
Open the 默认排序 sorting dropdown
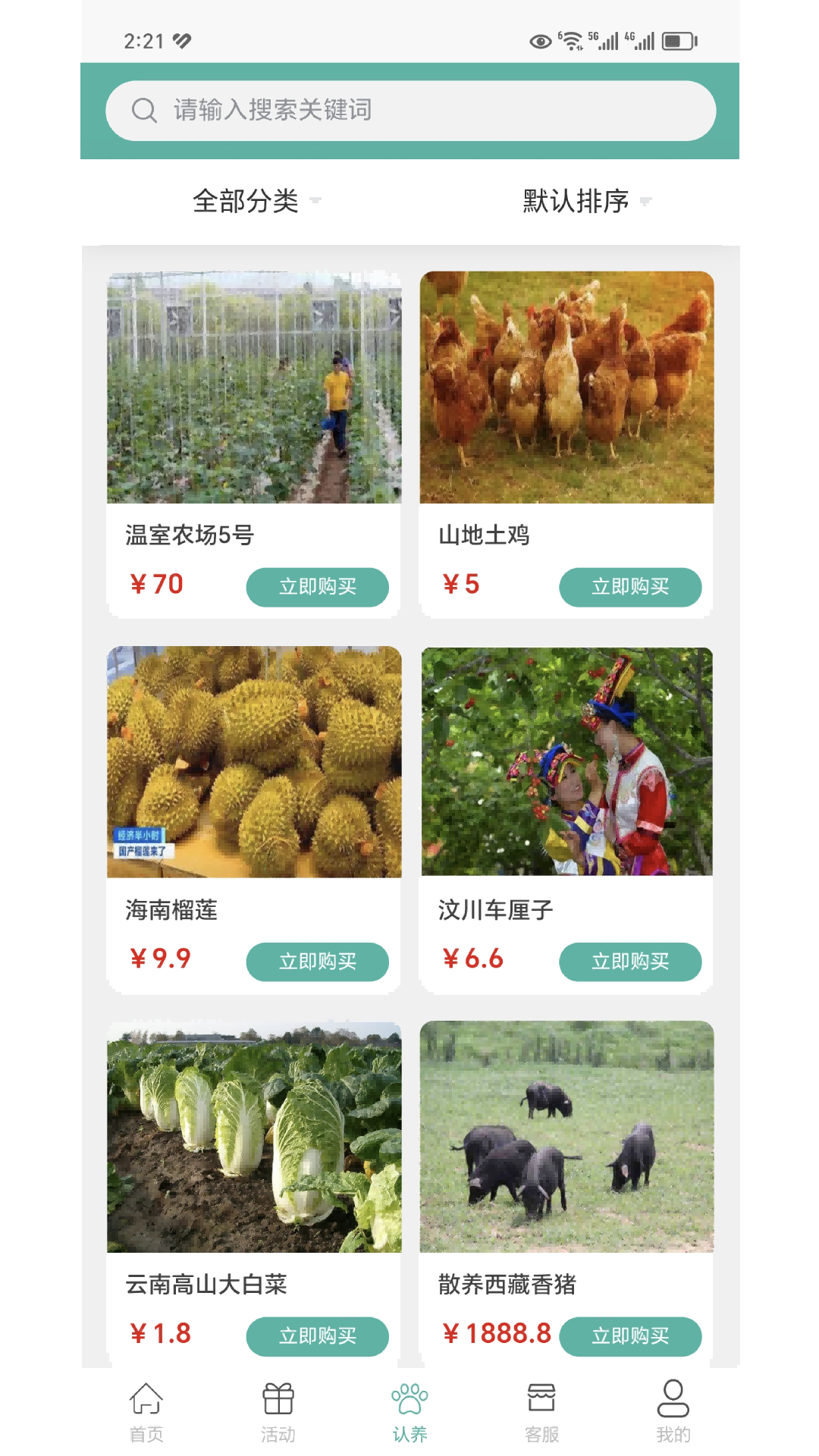tap(585, 201)
